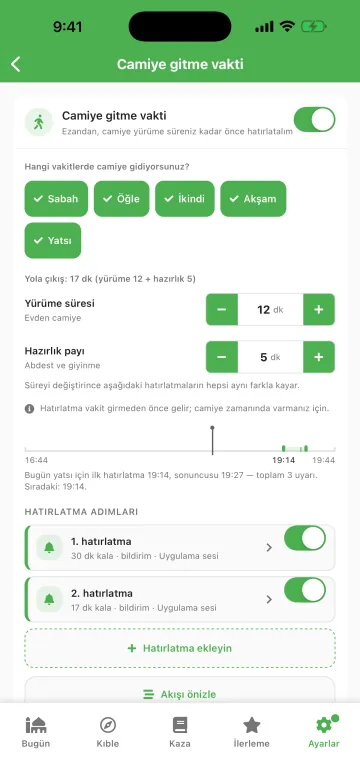The image size is (360, 783).
Task: Decrease Yürüme süresi with minus
Action: tap(222, 310)
